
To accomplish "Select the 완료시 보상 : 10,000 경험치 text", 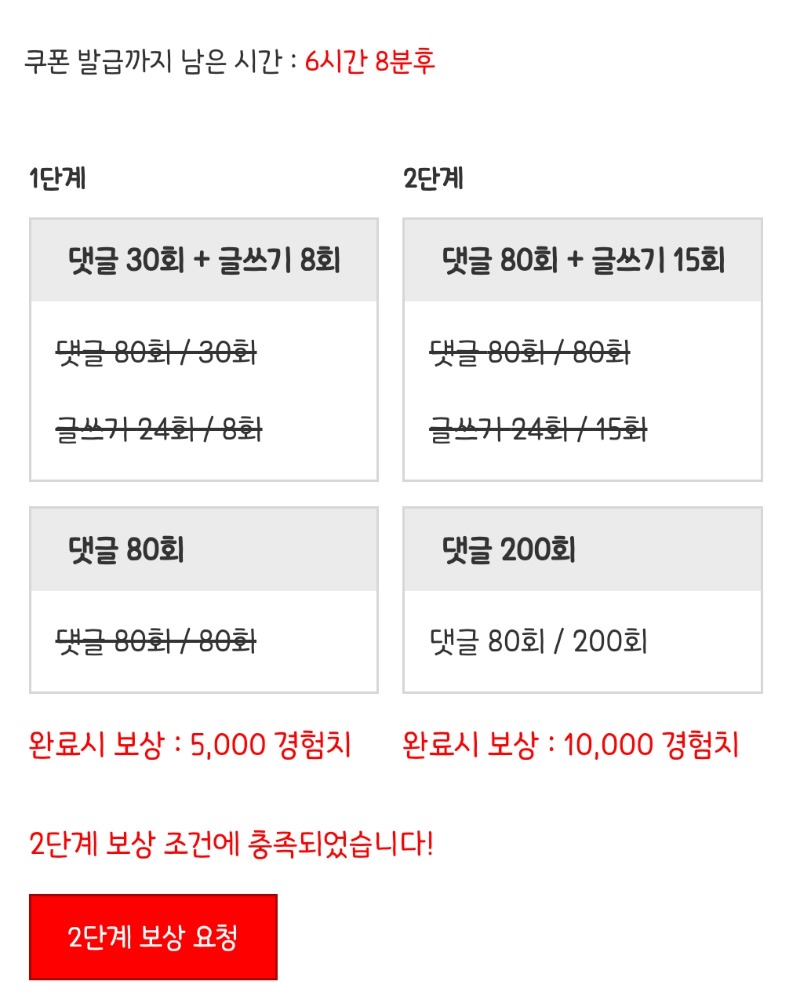I will click(572, 743).
